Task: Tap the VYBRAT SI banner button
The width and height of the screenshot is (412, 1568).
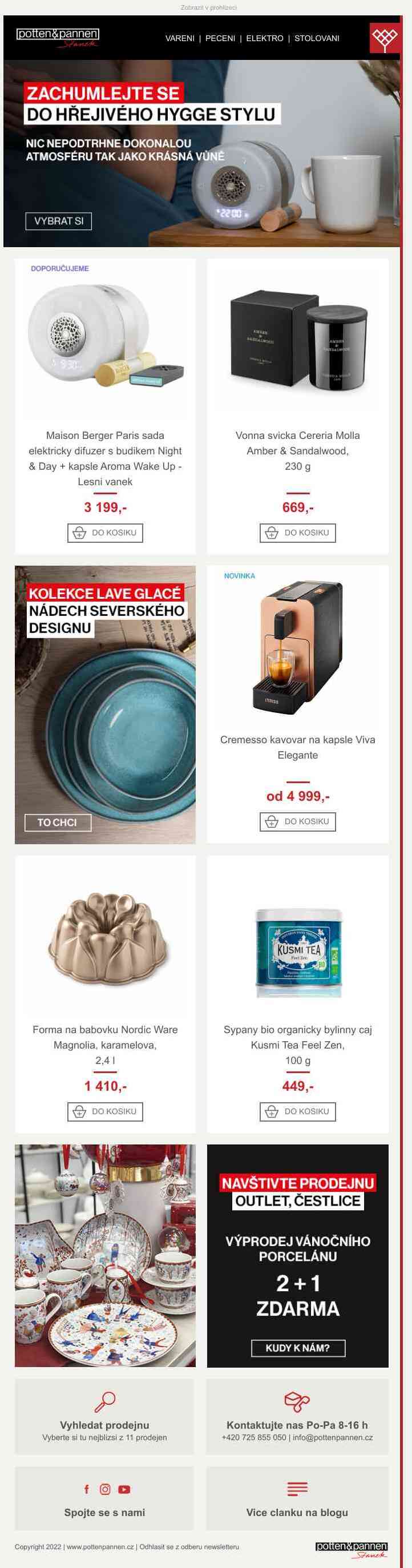Action: point(58,221)
